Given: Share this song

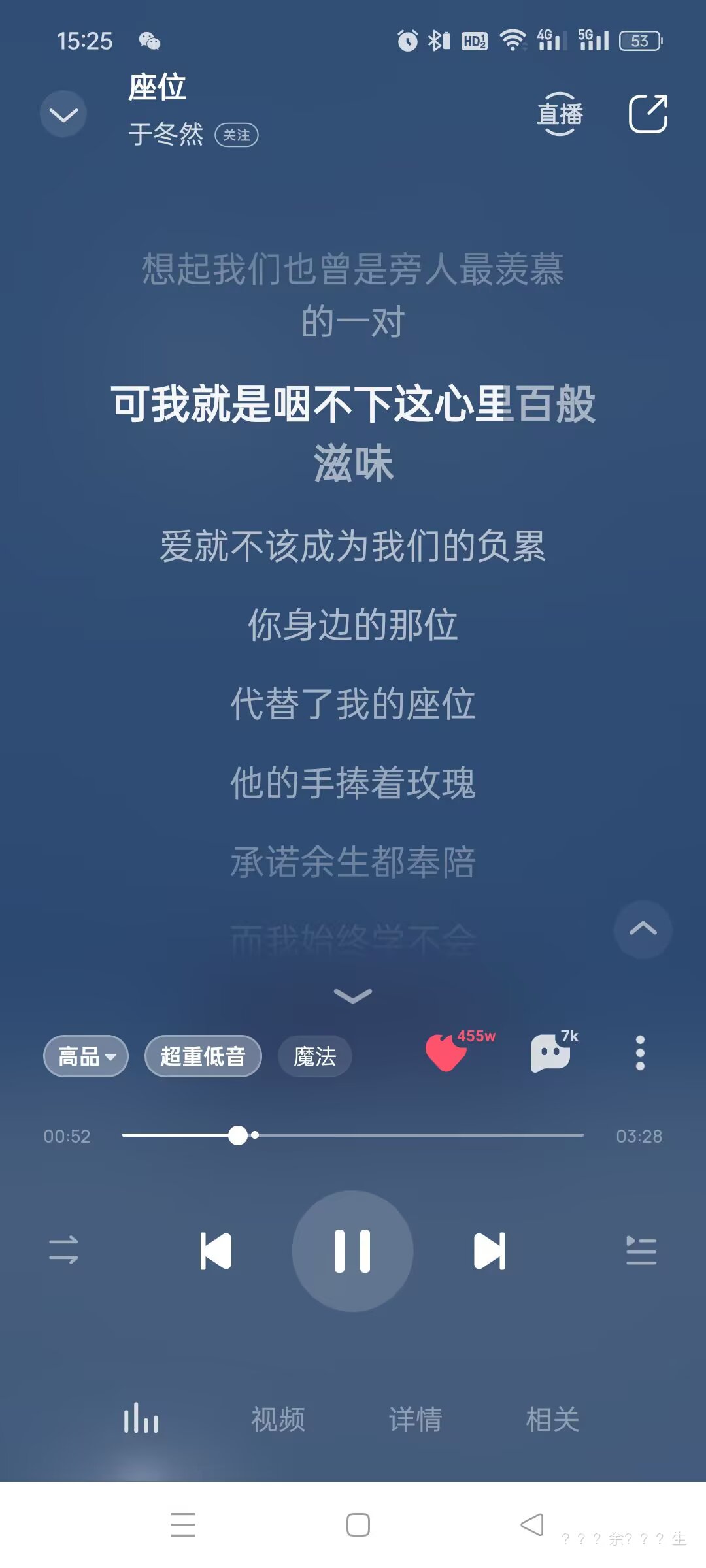Looking at the screenshot, I should click(647, 114).
